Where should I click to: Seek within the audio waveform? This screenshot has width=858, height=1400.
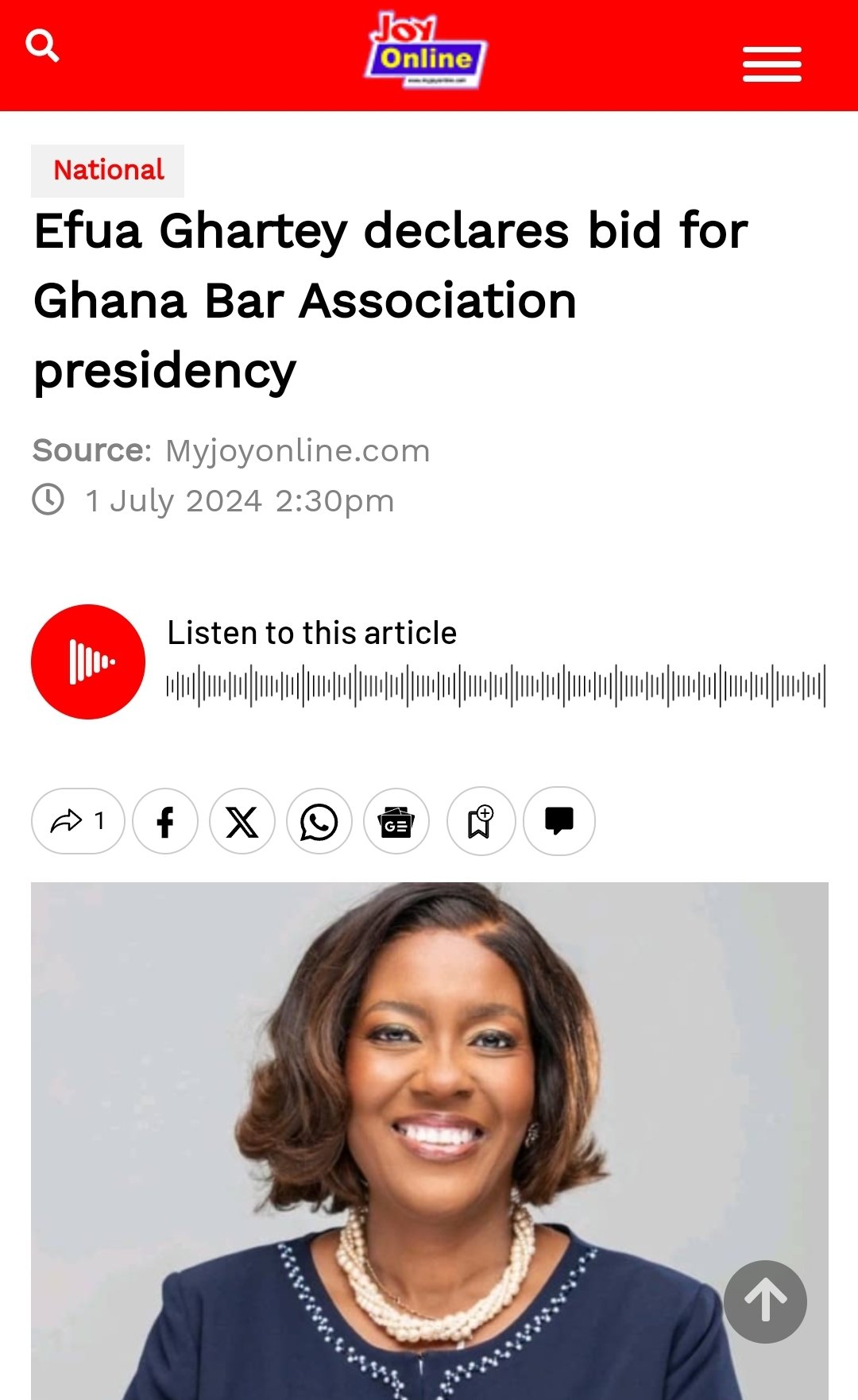pos(496,685)
